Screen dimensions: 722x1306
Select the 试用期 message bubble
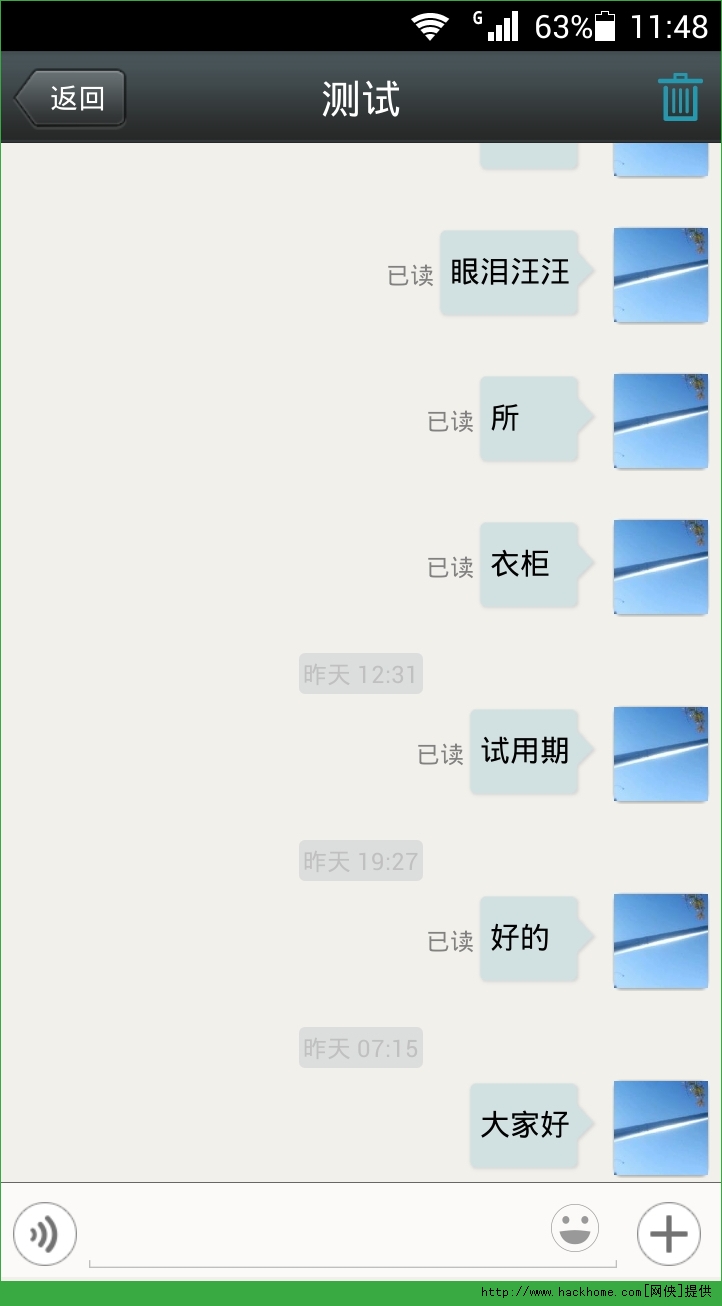coord(525,752)
